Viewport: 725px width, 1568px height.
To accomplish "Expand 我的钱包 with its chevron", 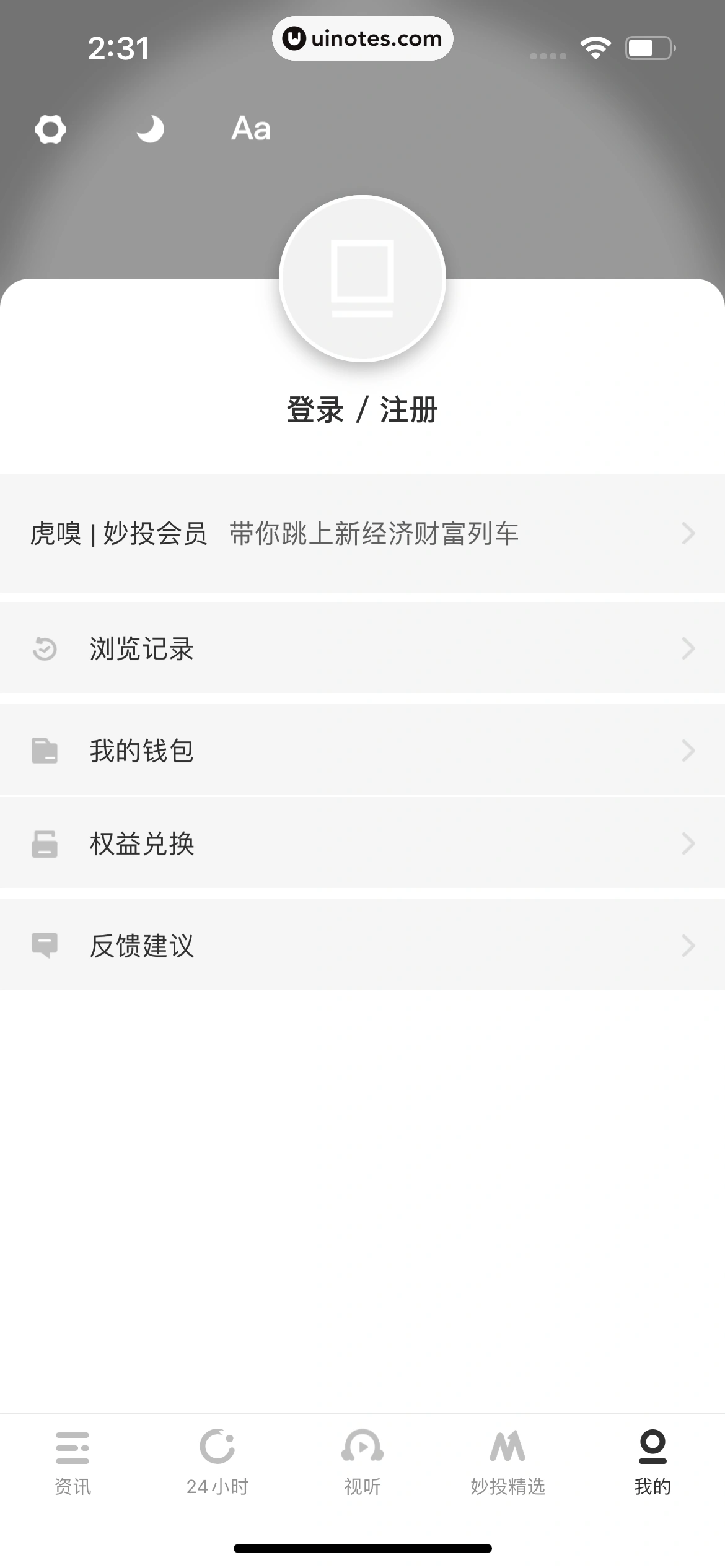I will point(688,751).
